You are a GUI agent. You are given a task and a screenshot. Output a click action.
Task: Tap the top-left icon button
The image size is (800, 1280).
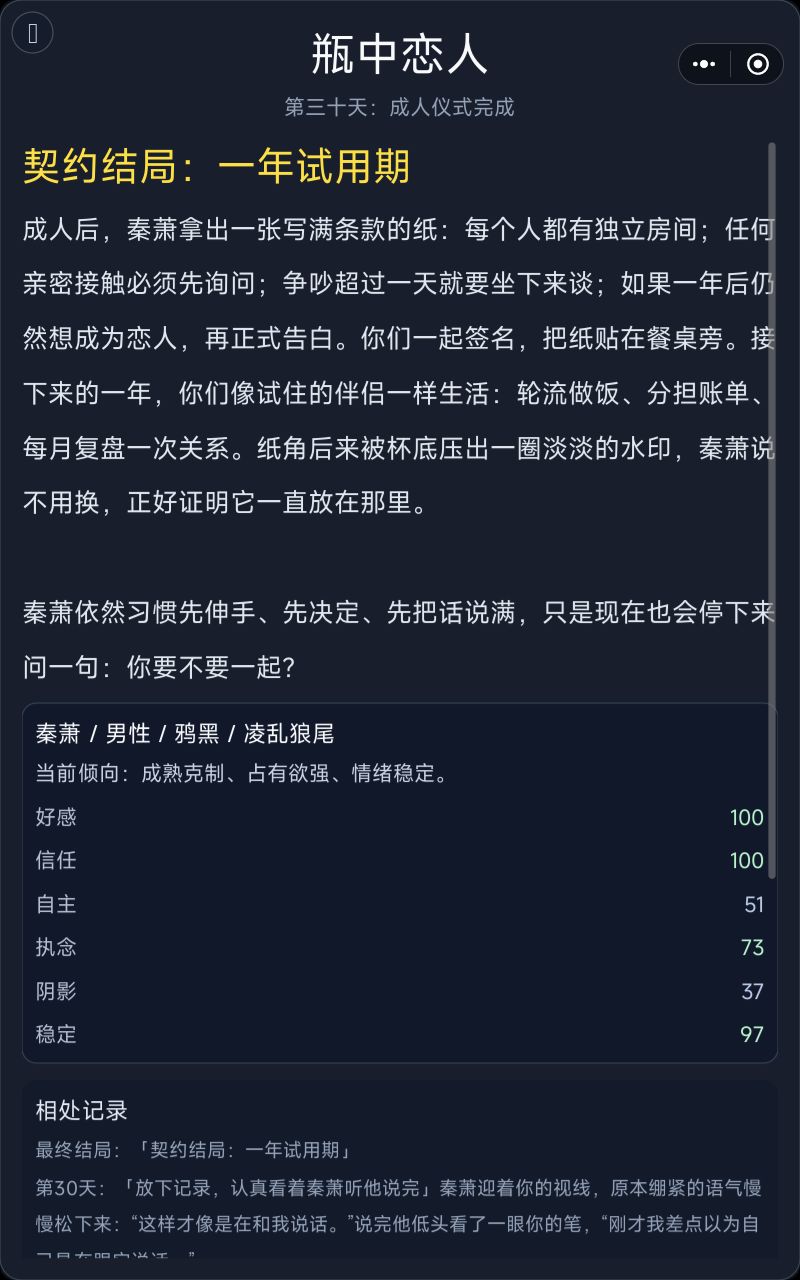pyautogui.click(x=32, y=34)
